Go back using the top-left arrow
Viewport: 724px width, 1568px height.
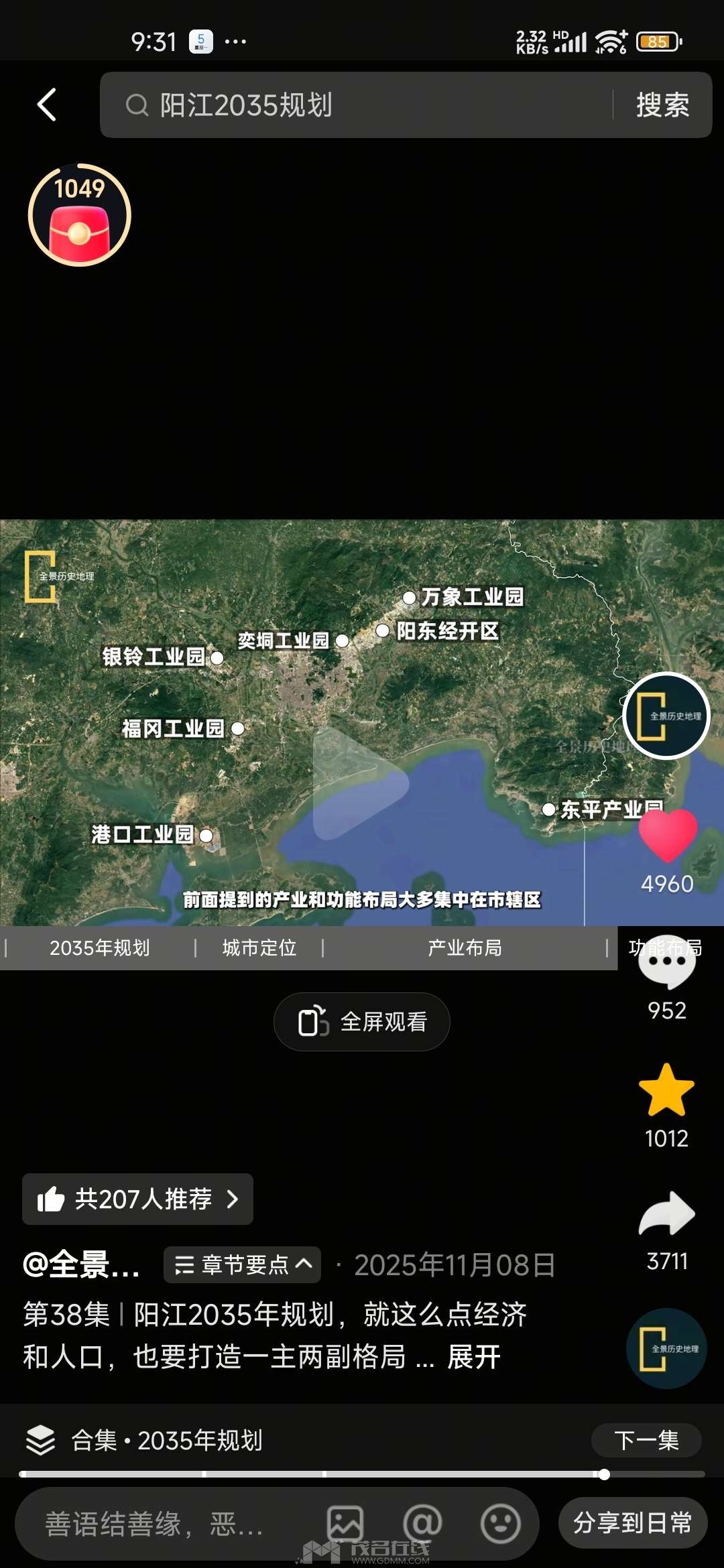click(x=46, y=105)
